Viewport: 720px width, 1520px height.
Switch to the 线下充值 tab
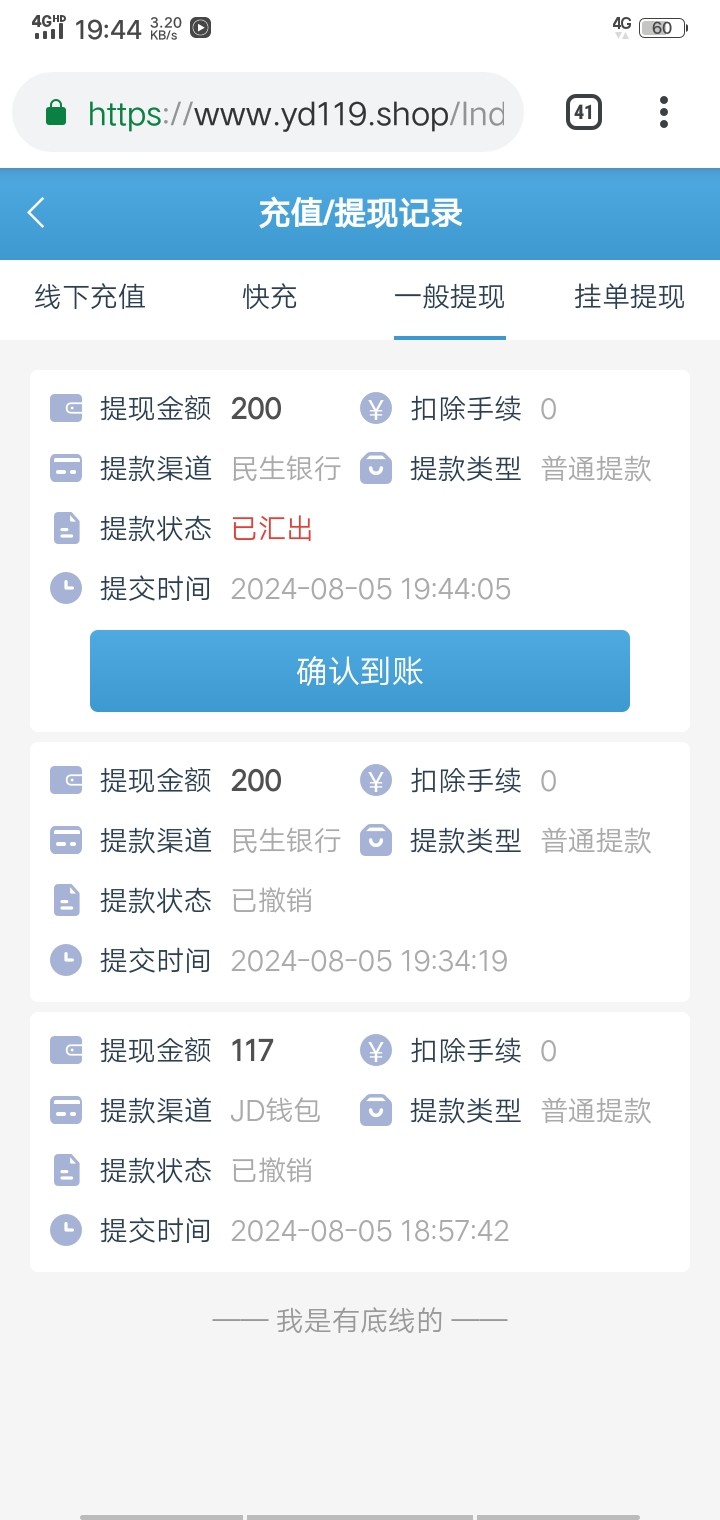pos(90,297)
